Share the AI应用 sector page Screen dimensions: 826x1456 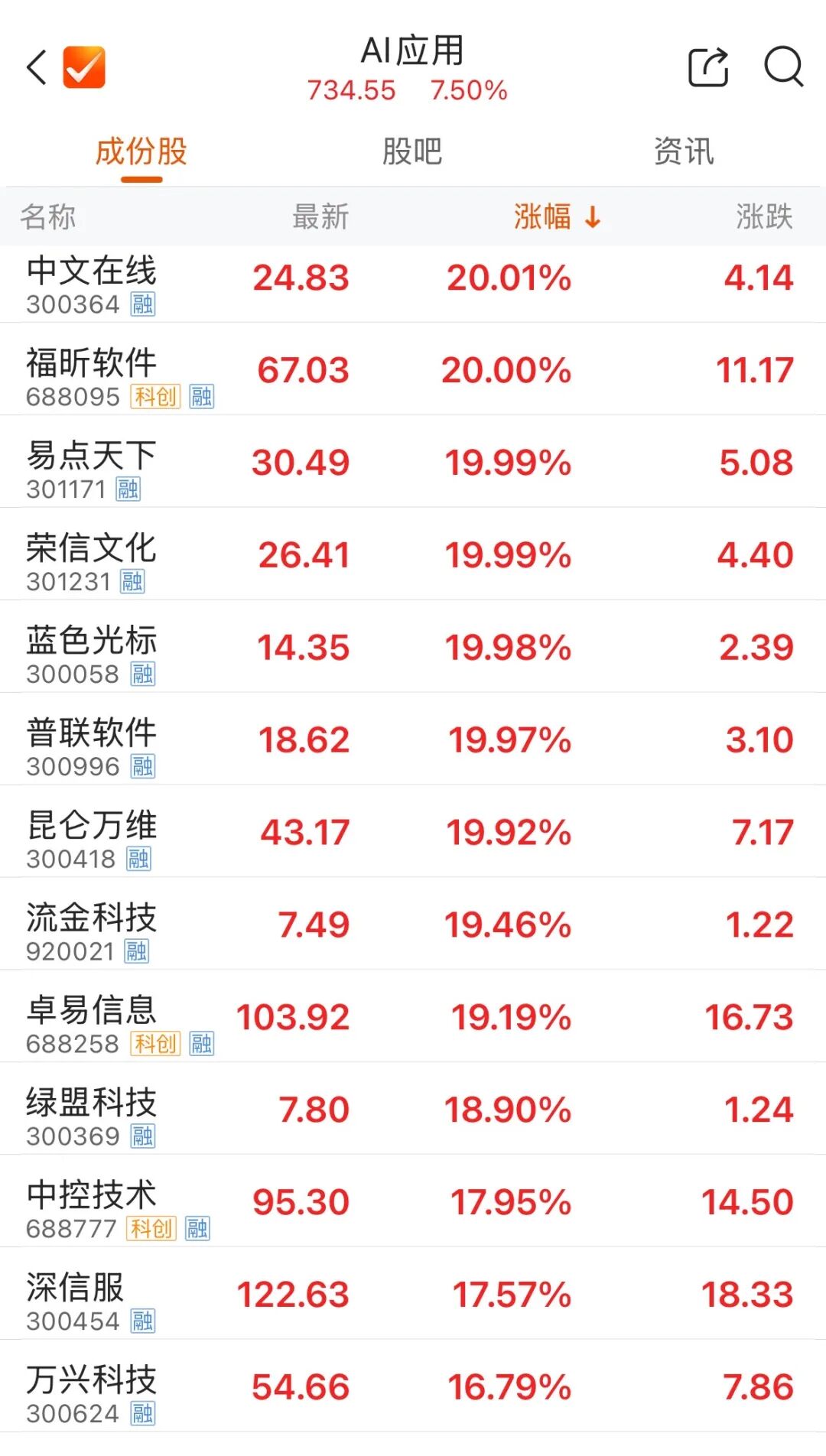point(708,67)
